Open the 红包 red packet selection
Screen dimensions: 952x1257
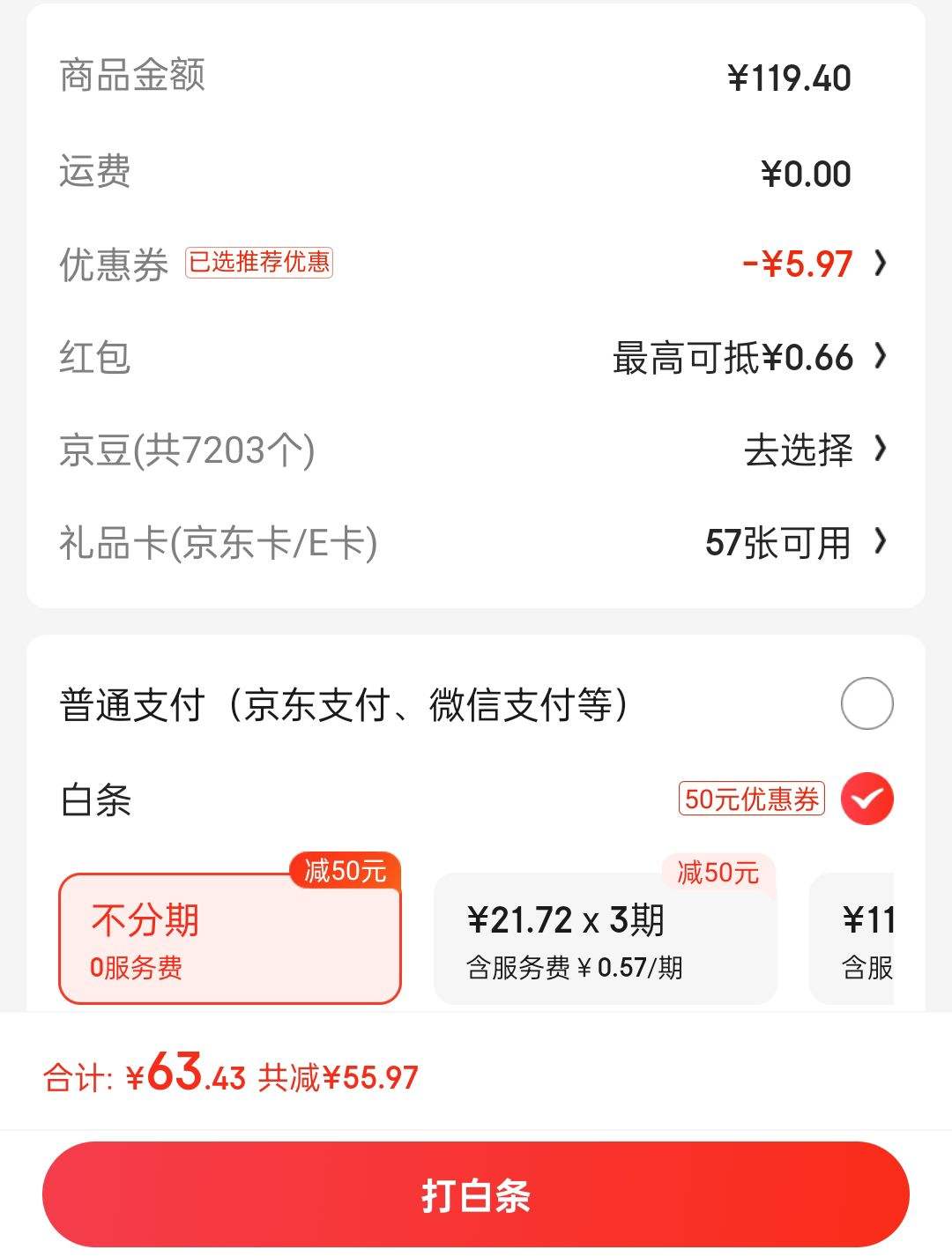[x=476, y=357]
